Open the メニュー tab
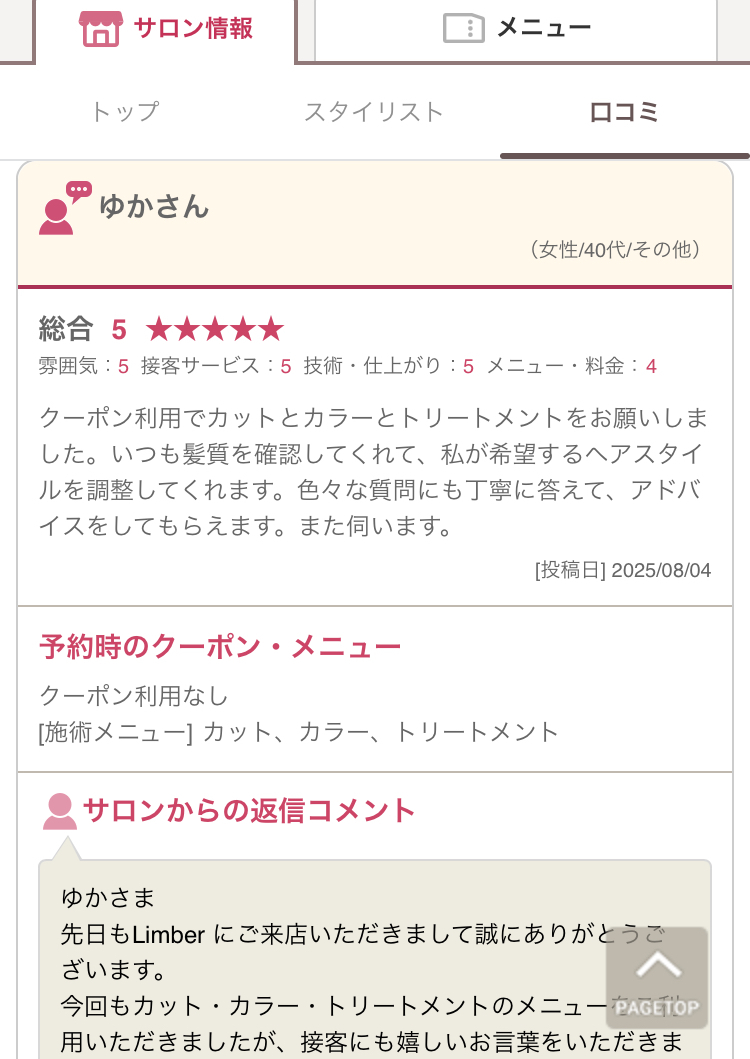The image size is (750, 1059). (517, 29)
